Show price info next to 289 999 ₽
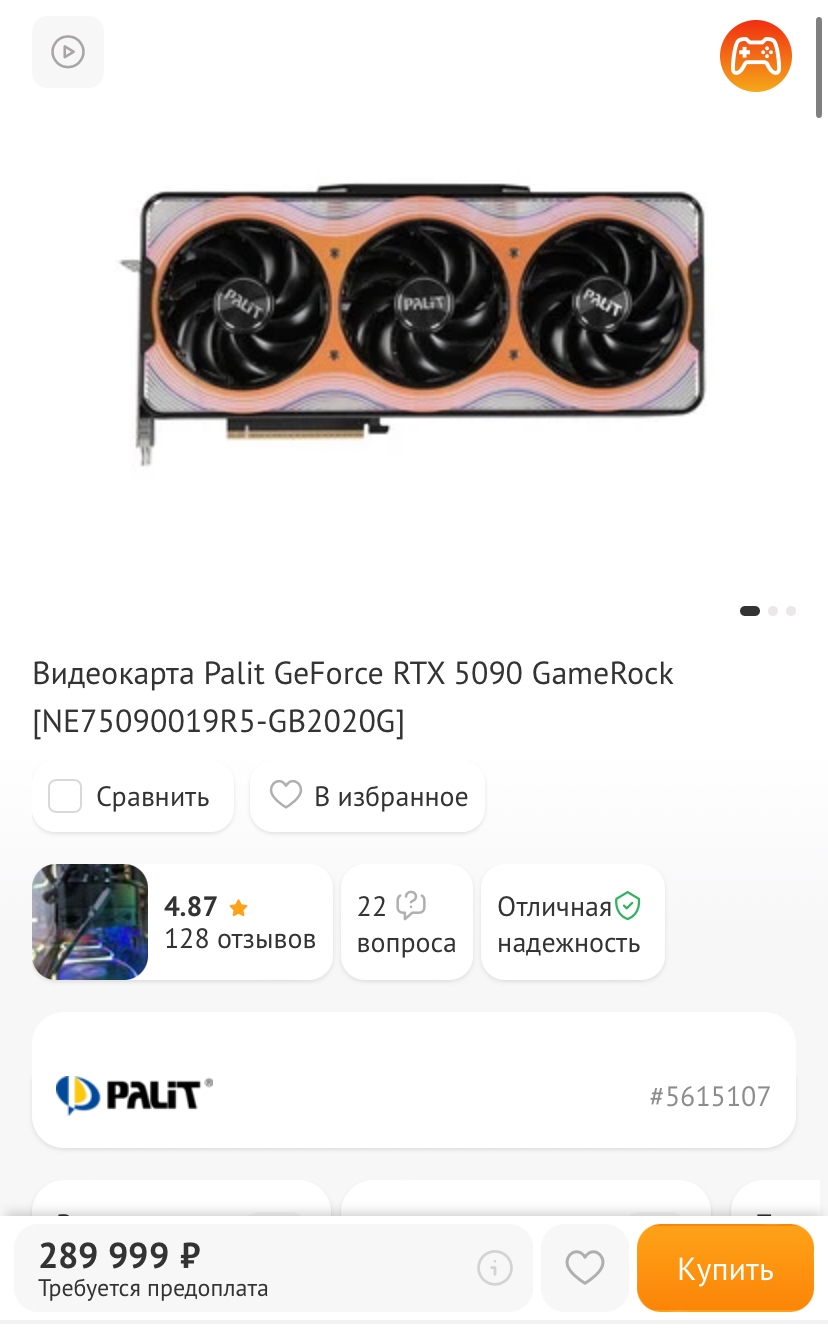Image resolution: width=828 pixels, height=1334 pixels. point(494,1268)
